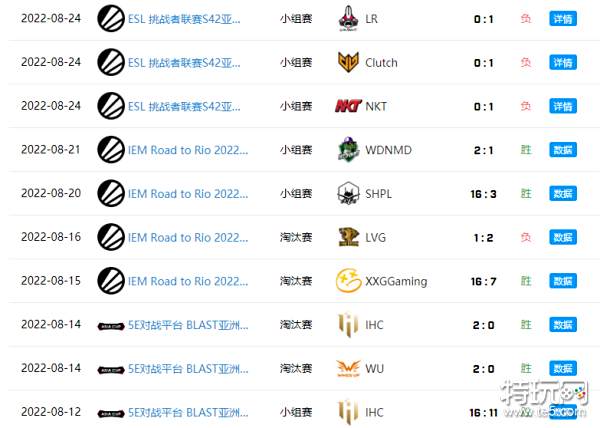Image resolution: width=600 pixels, height=428 pixels.
Task: Open the ESL 挑战者联赛 link in the NKT row
Action: (x=184, y=106)
